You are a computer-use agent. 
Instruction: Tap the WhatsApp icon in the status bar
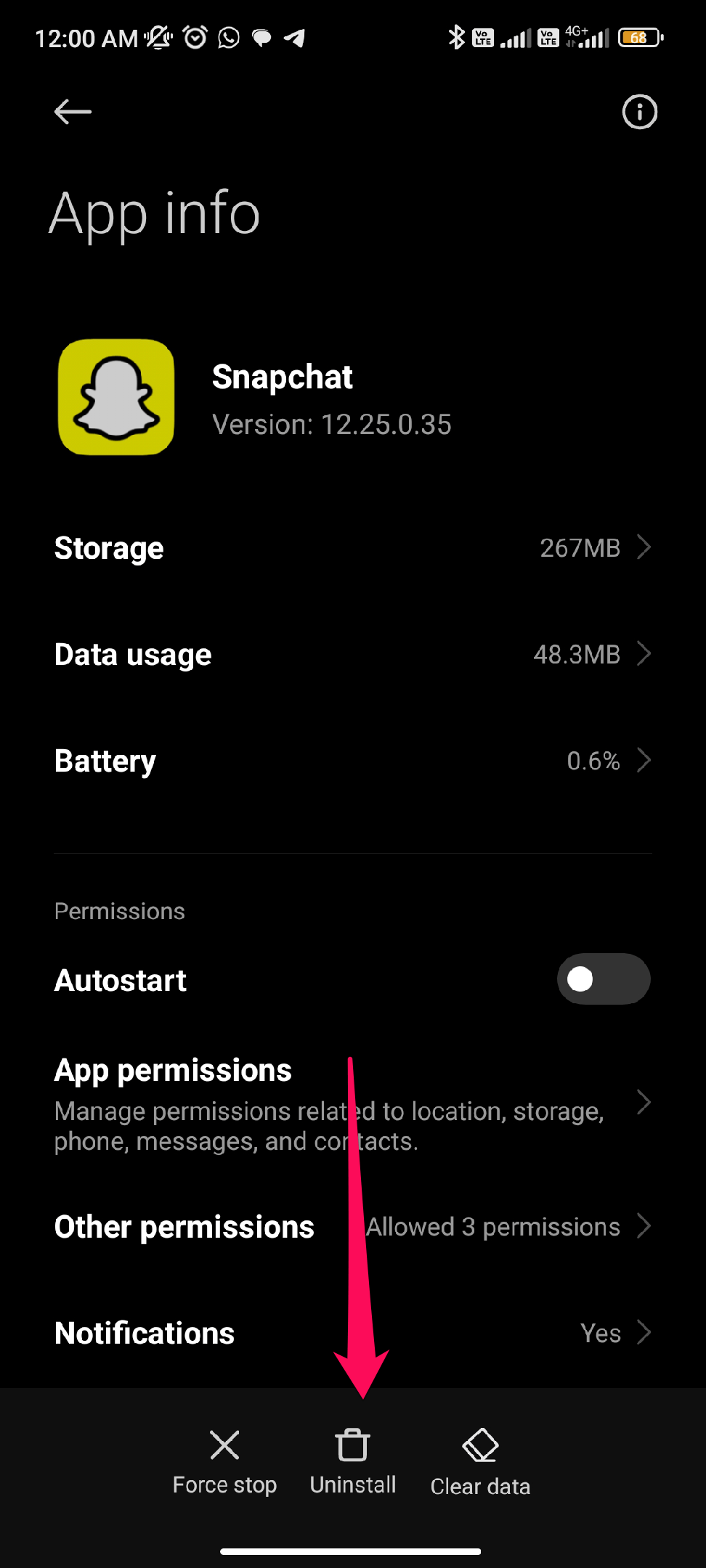(x=227, y=37)
